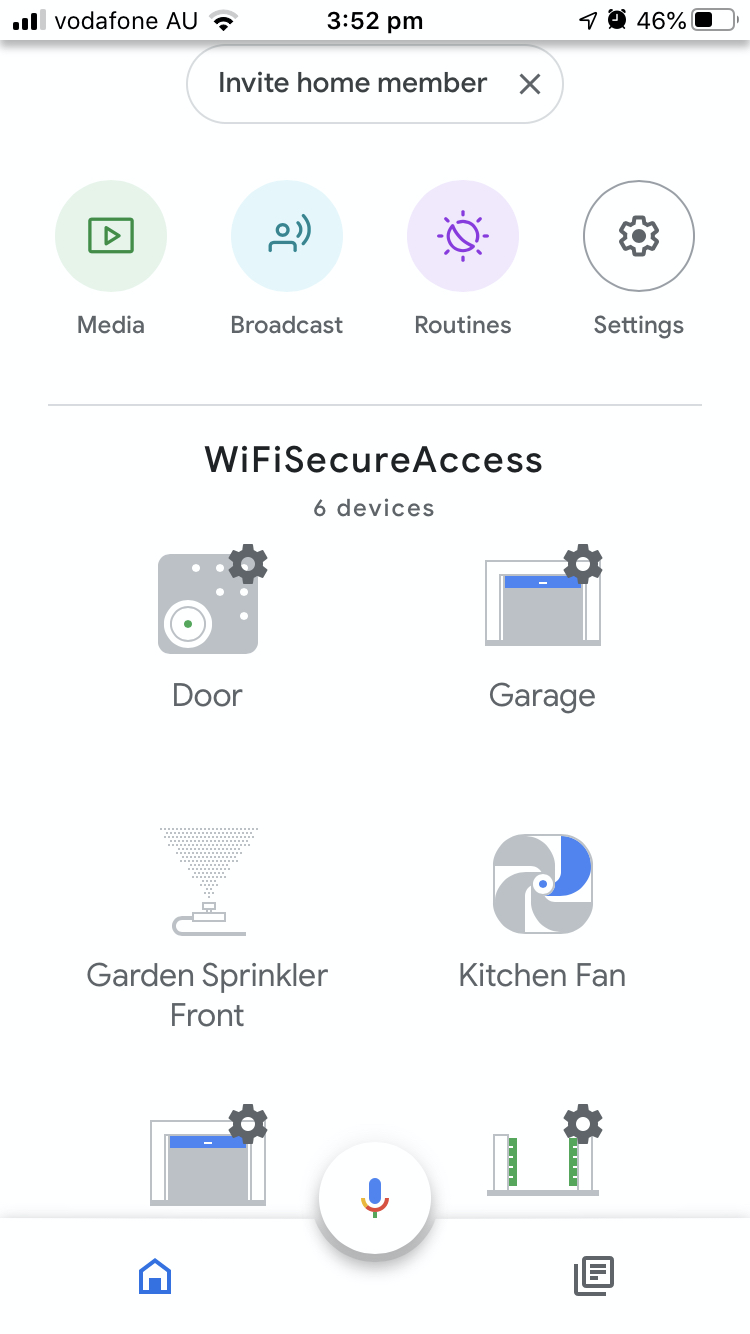Tap the Invite home member chip

(x=353, y=83)
